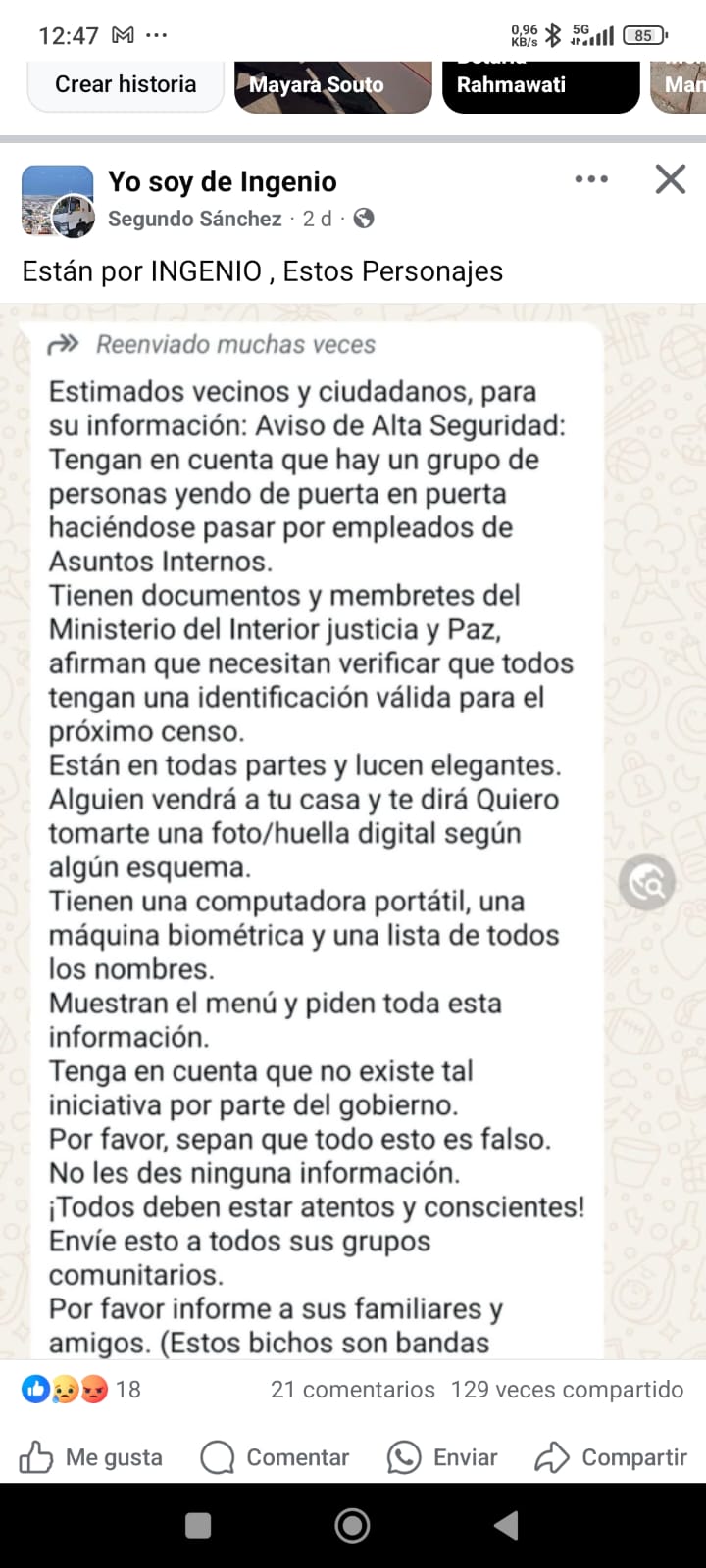Hide this post with the X
This screenshot has width=706, height=1568.
pos(671,179)
